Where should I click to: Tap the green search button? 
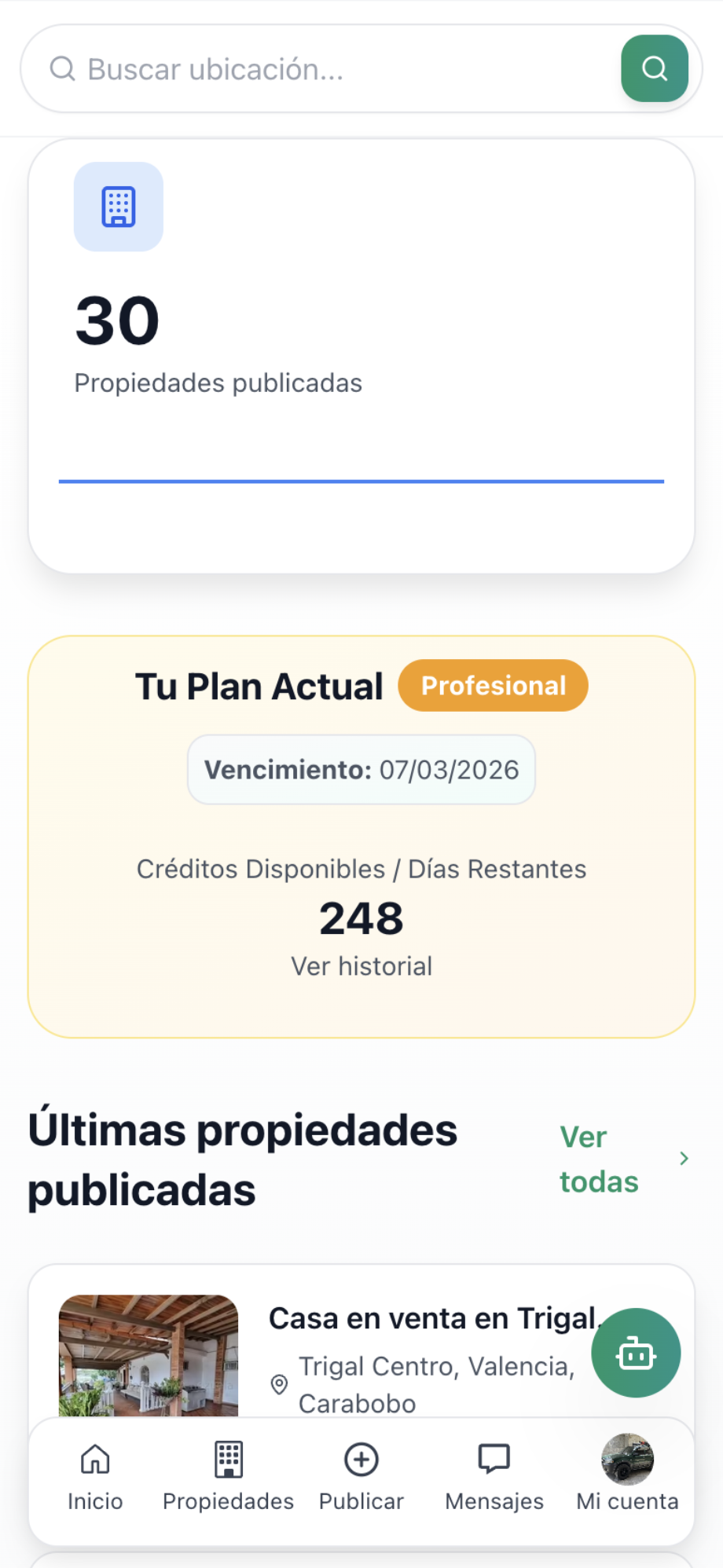pos(654,69)
